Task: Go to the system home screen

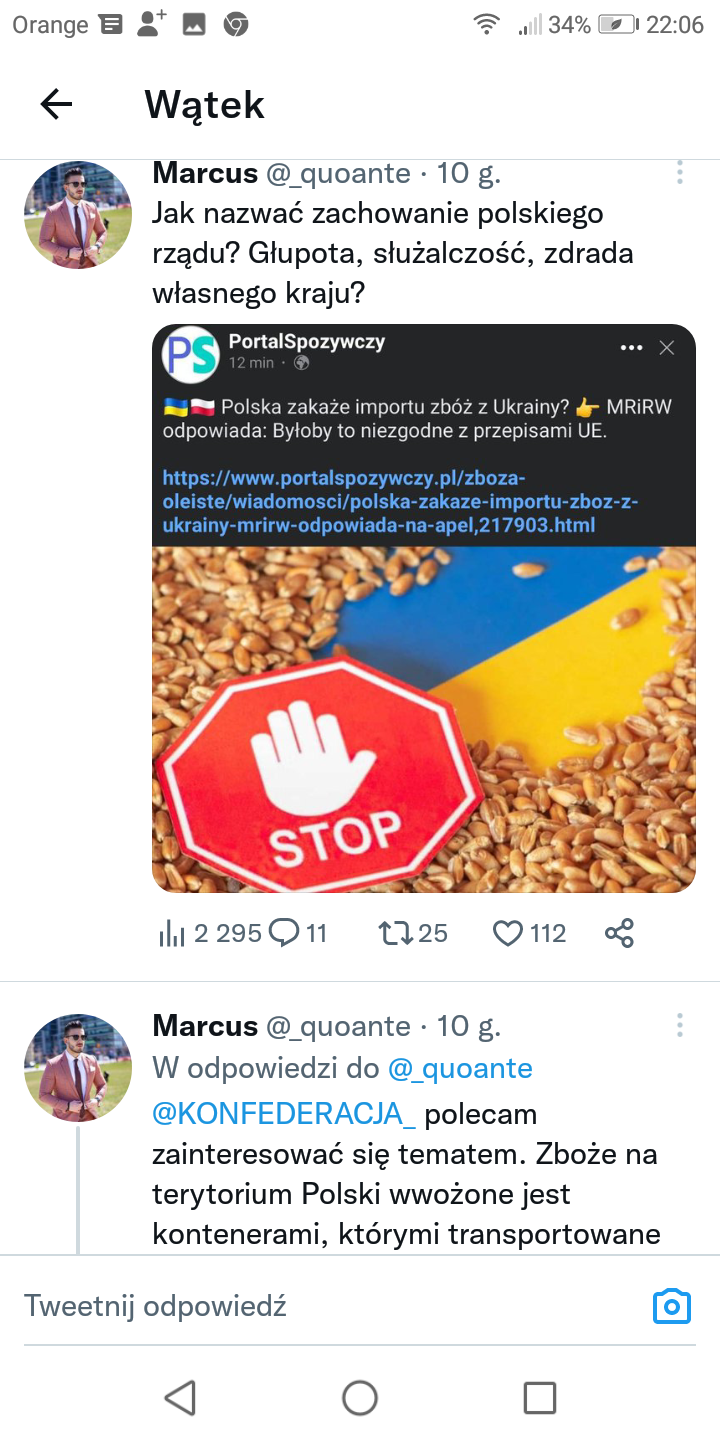Action: tap(360, 1397)
